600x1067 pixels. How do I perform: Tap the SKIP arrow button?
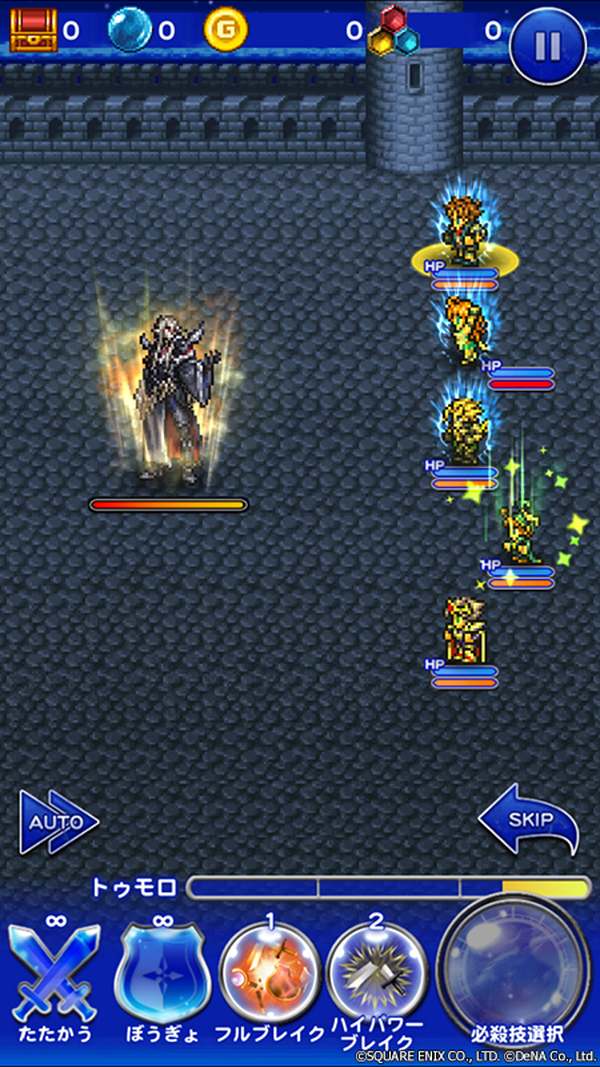point(528,819)
